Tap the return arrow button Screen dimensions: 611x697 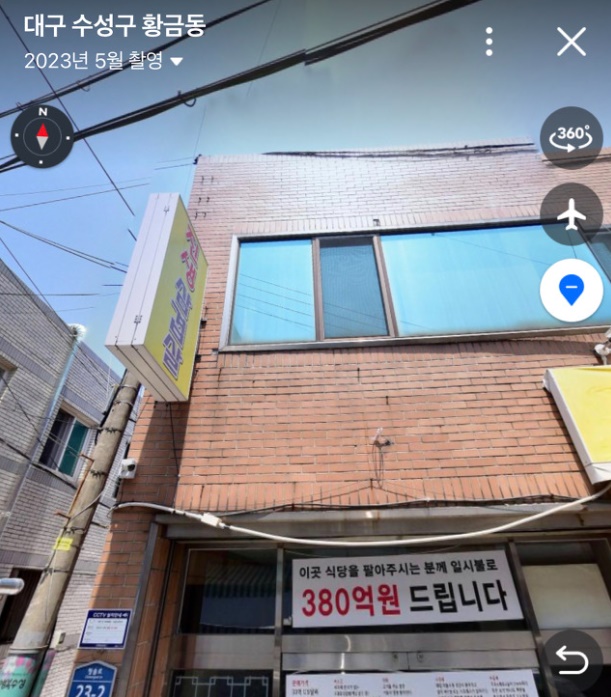571,660
